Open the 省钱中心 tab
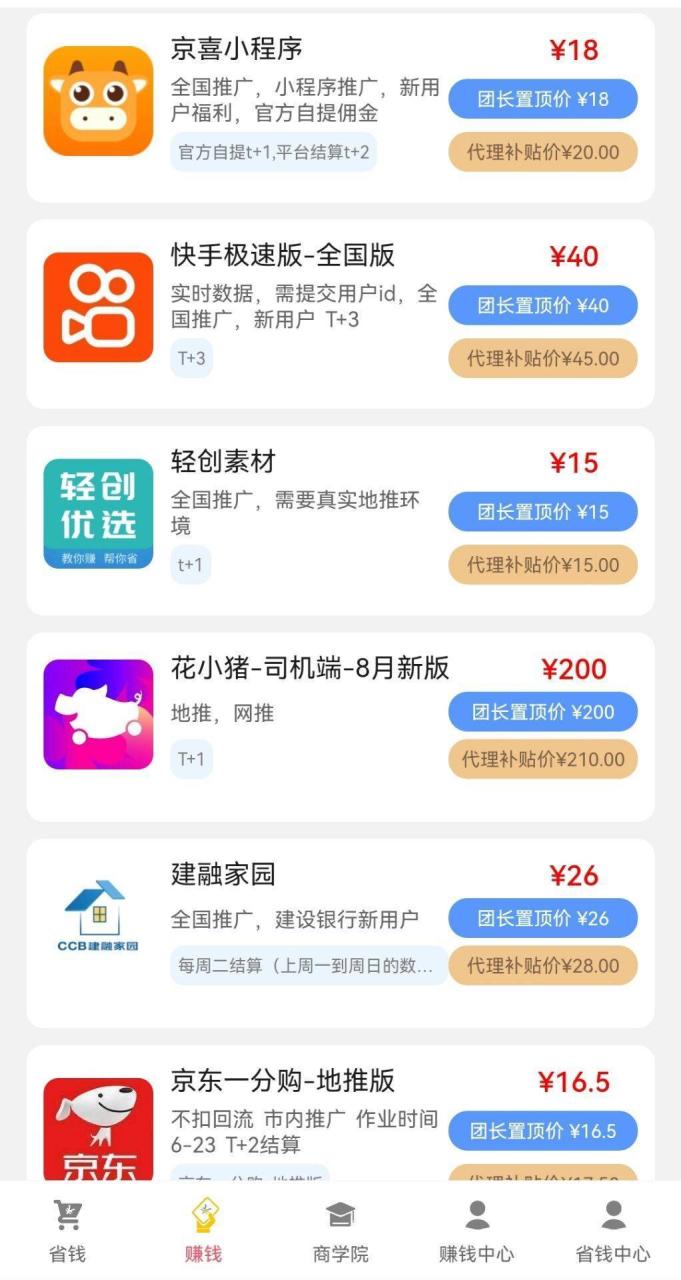The height and width of the screenshot is (1280, 681). (x=613, y=1231)
